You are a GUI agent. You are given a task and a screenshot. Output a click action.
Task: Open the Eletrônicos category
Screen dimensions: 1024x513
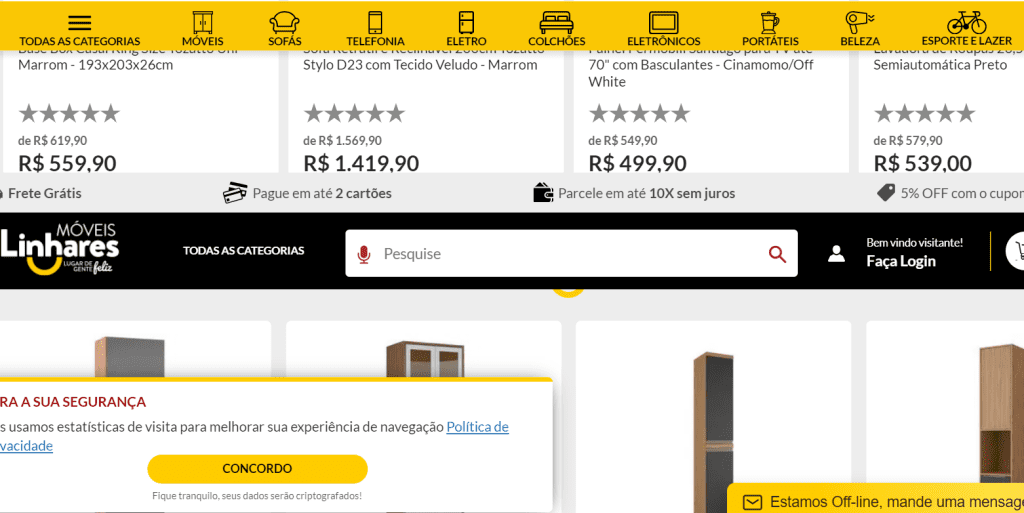coord(663,28)
